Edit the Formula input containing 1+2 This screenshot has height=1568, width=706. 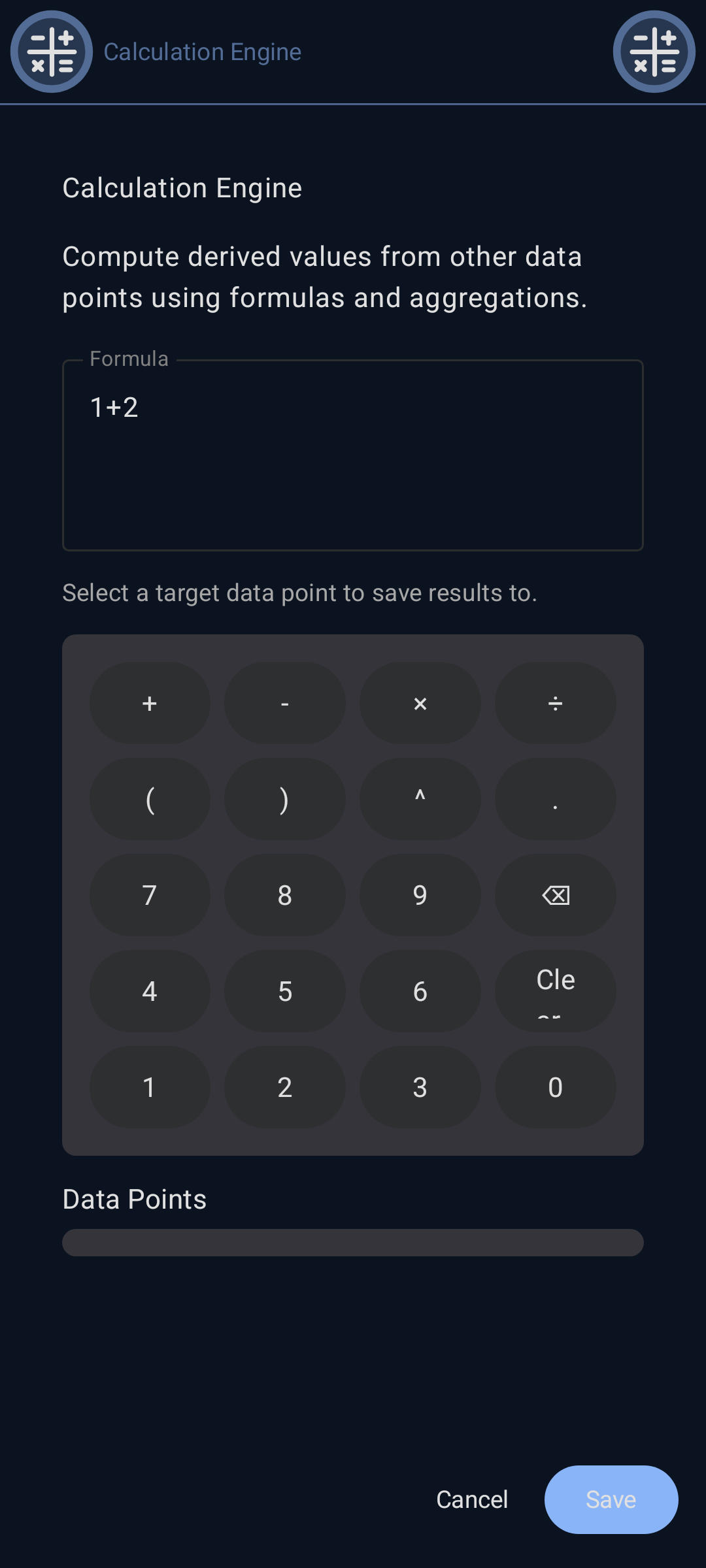pos(353,456)
